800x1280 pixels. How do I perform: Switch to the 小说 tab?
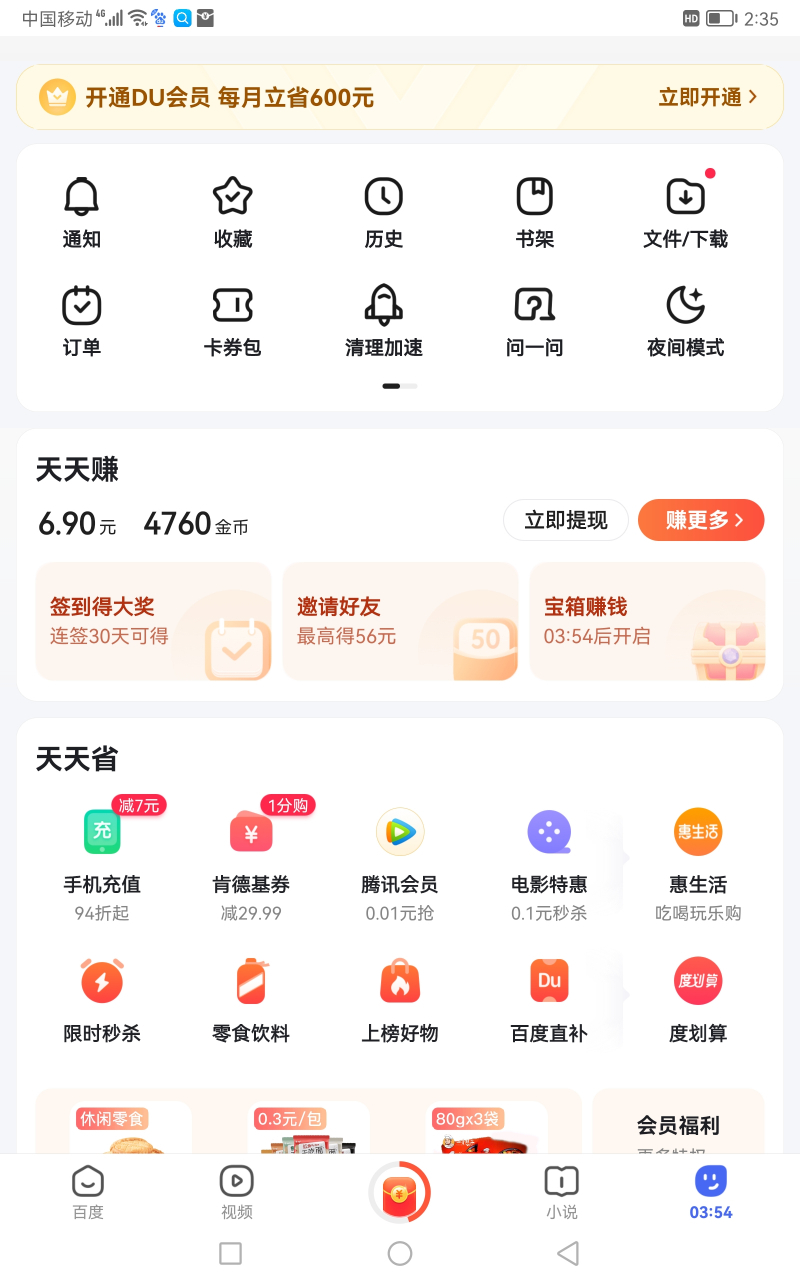click(x=562, y=1192)
